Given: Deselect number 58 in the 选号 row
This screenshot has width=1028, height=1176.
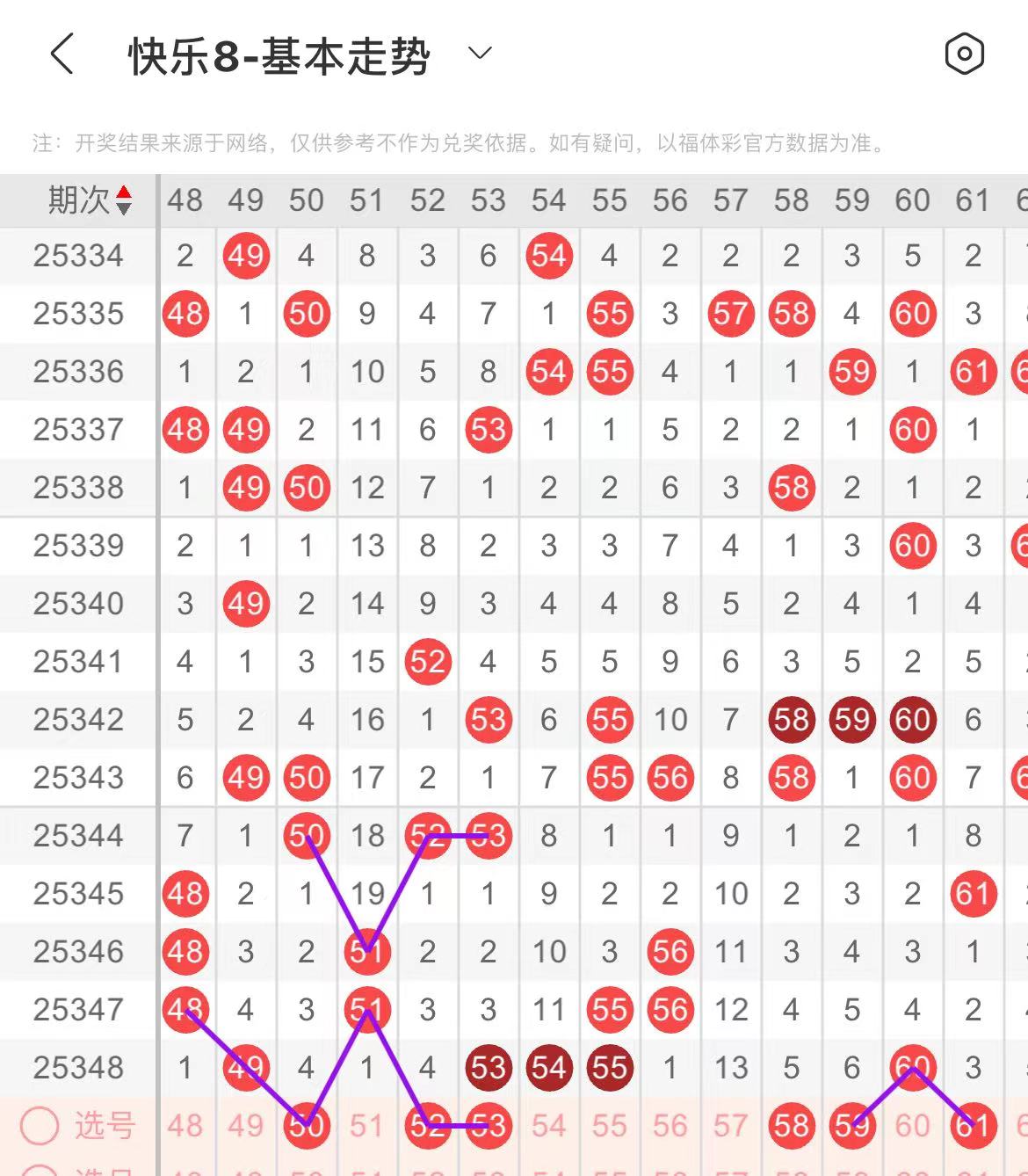Looking at the screenshot, I should (x=791, y=1125).
